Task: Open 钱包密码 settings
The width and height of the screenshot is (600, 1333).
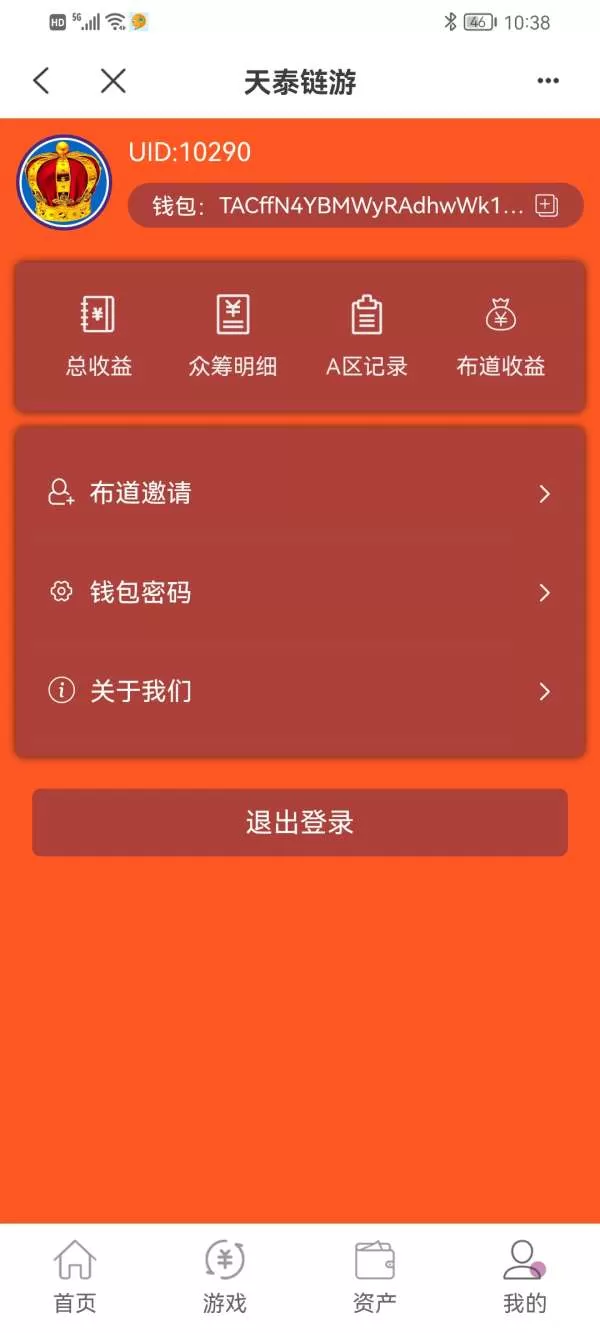Action: (x=300, y=592)
